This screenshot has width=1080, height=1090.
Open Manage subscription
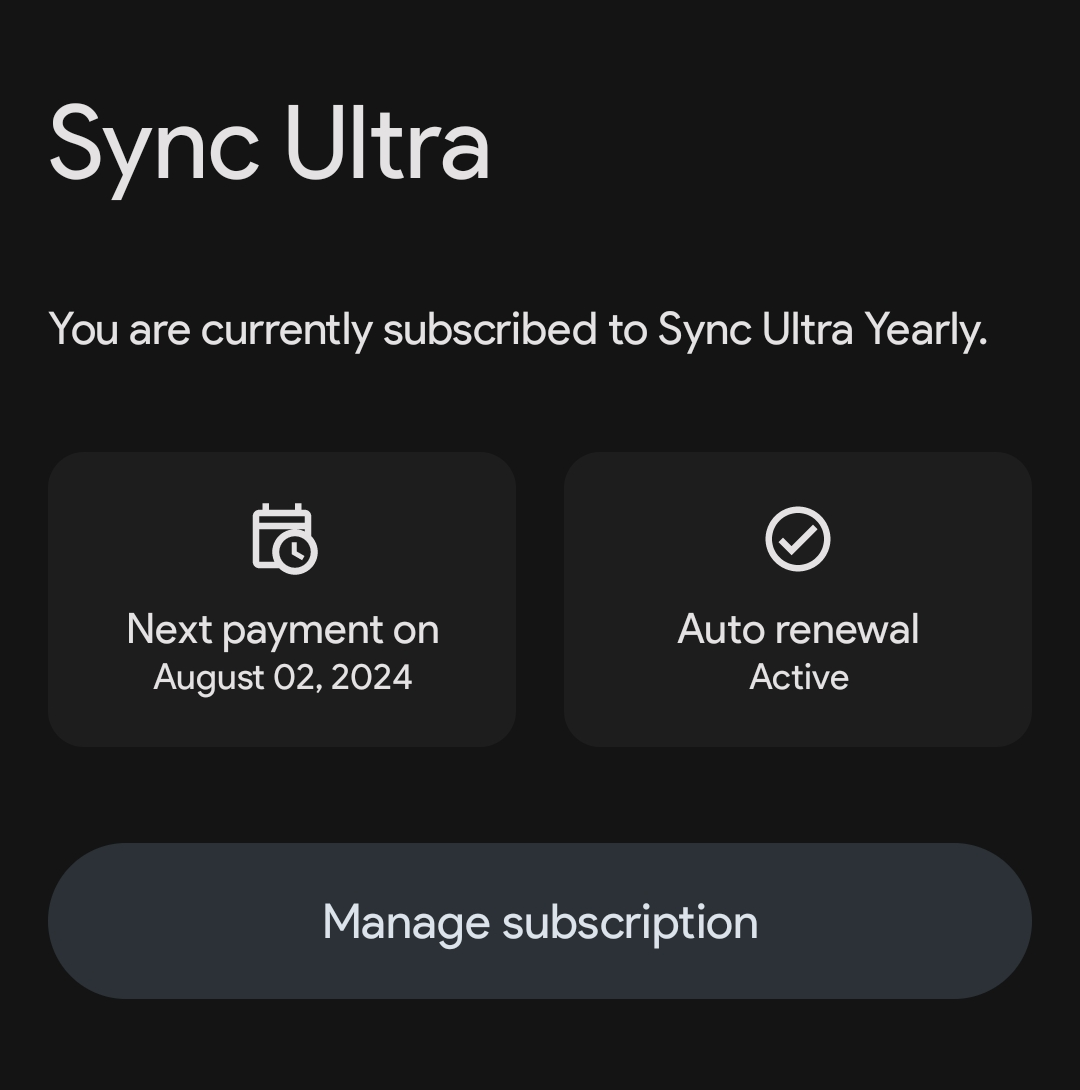click(540, 921)
